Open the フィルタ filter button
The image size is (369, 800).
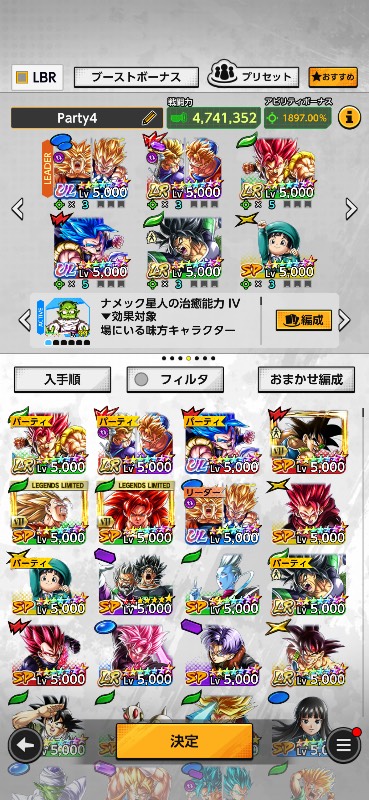(x=175, y=380)
